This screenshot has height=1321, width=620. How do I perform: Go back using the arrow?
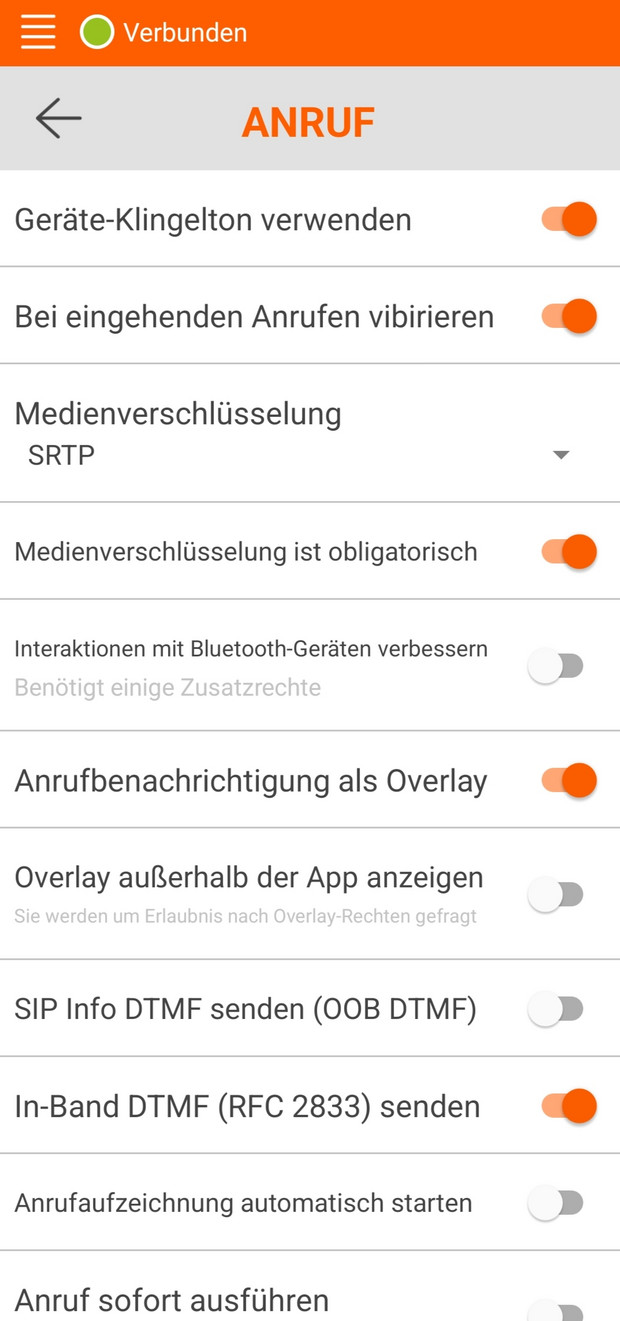58,118
